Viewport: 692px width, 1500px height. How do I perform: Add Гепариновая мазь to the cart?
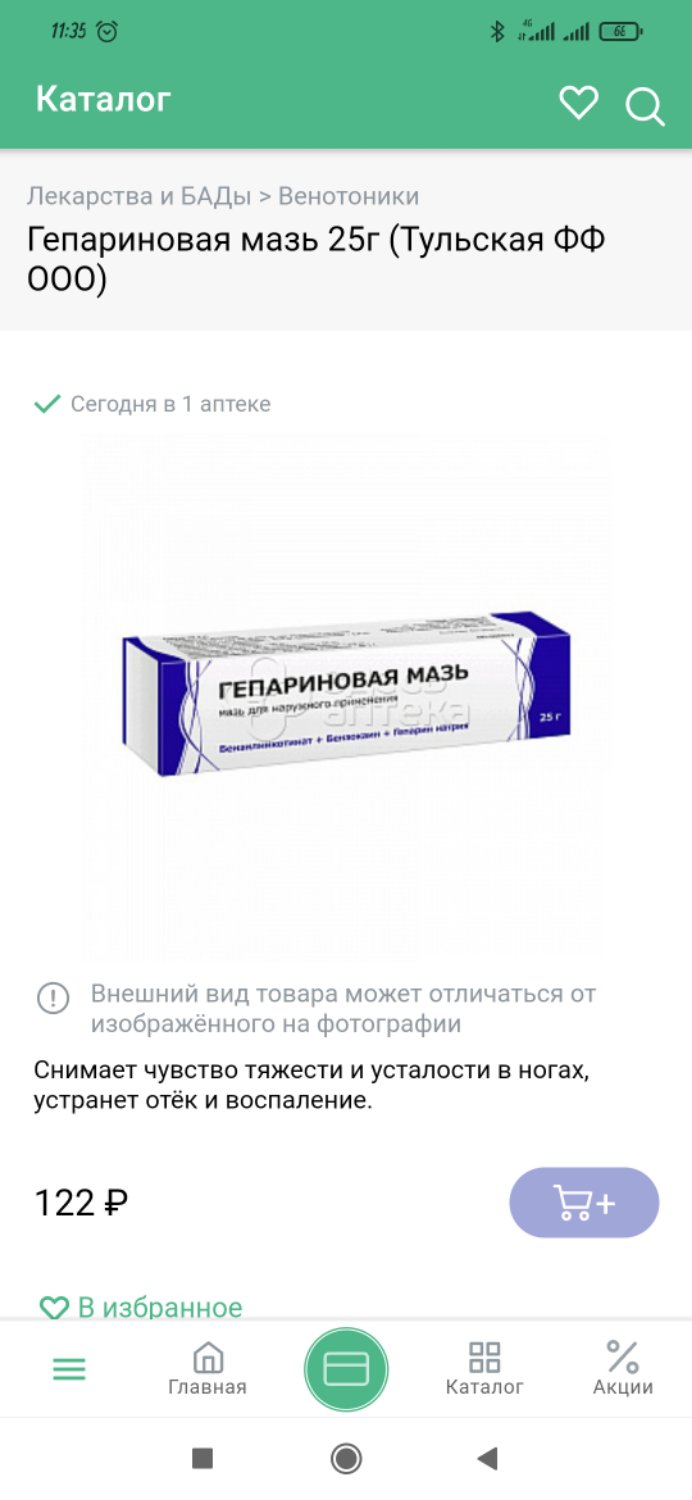pyautogui.click(x=584, y=1203)
